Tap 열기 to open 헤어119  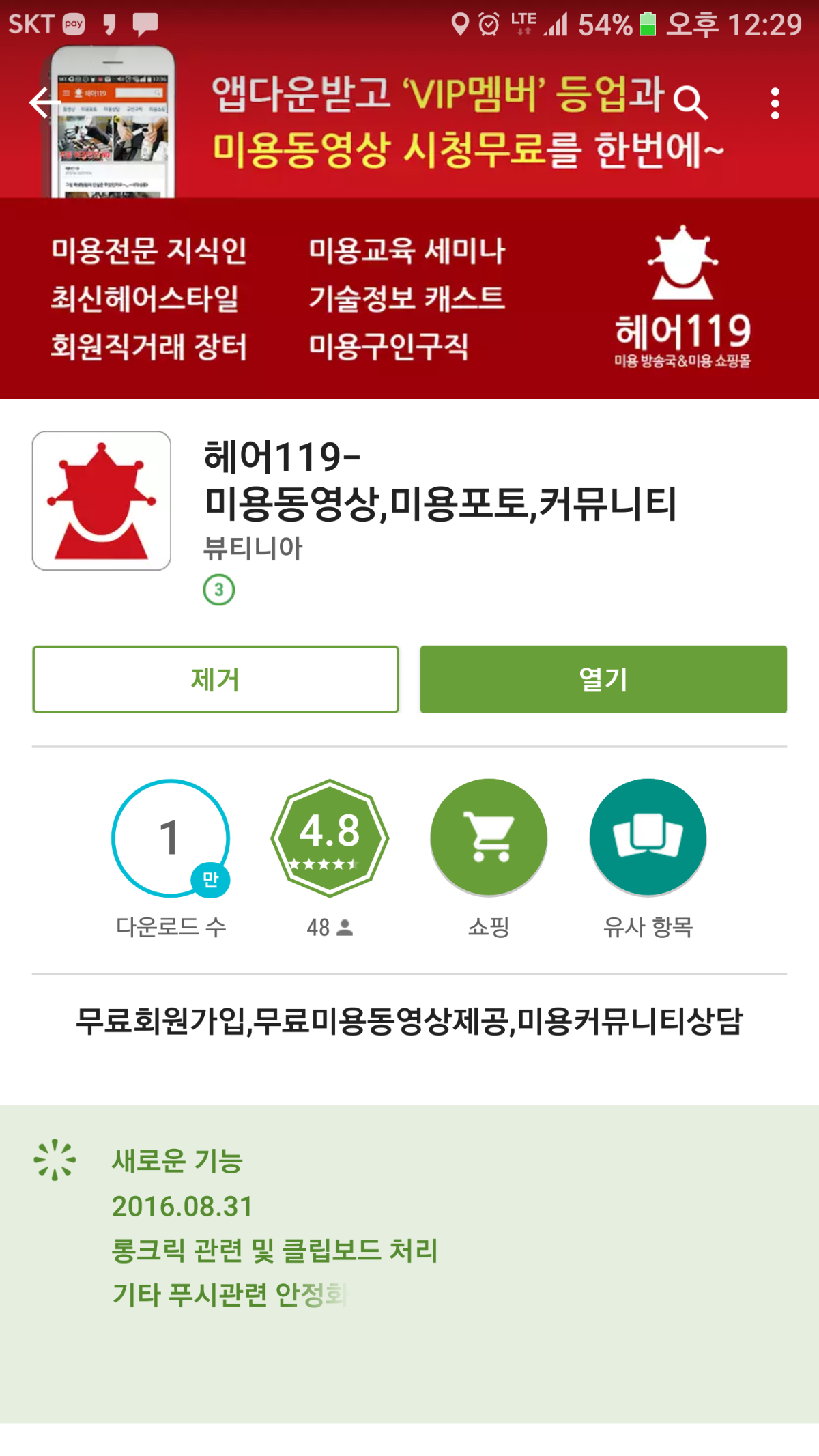tap(603, 679)
